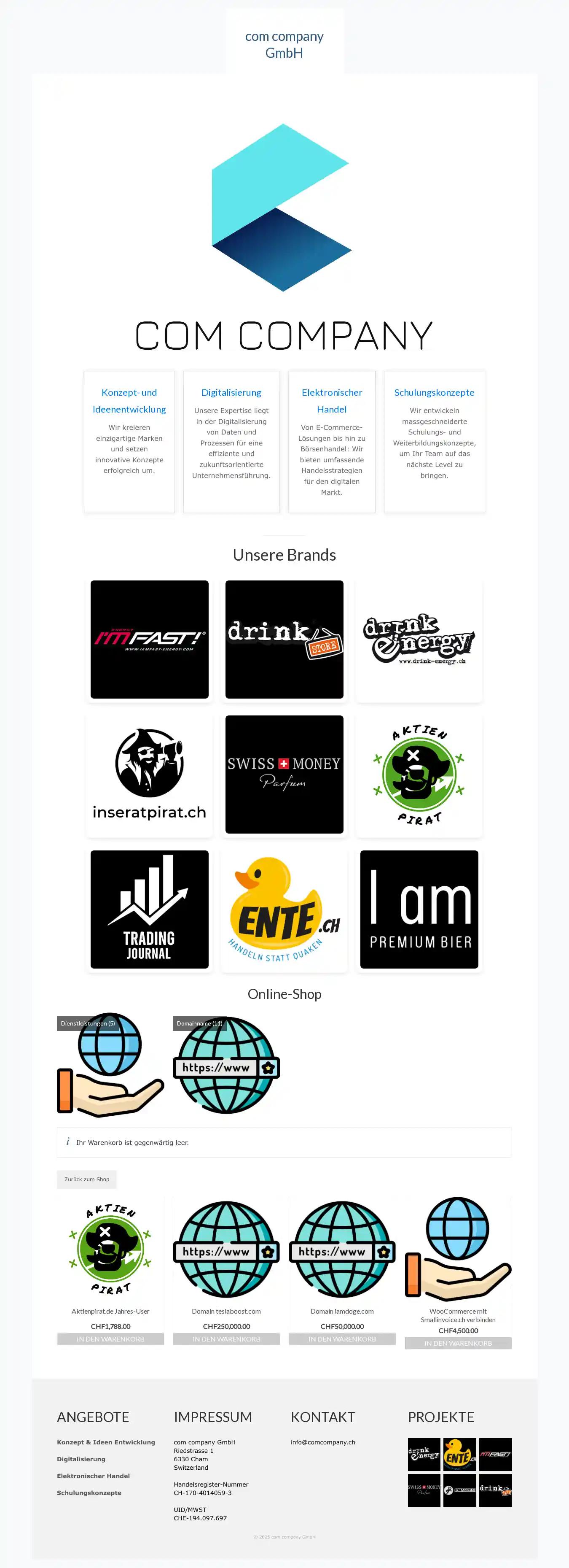Add Domain teslaboost.com to the cart
This screenshot has height=1568, width=569.
226,1339
